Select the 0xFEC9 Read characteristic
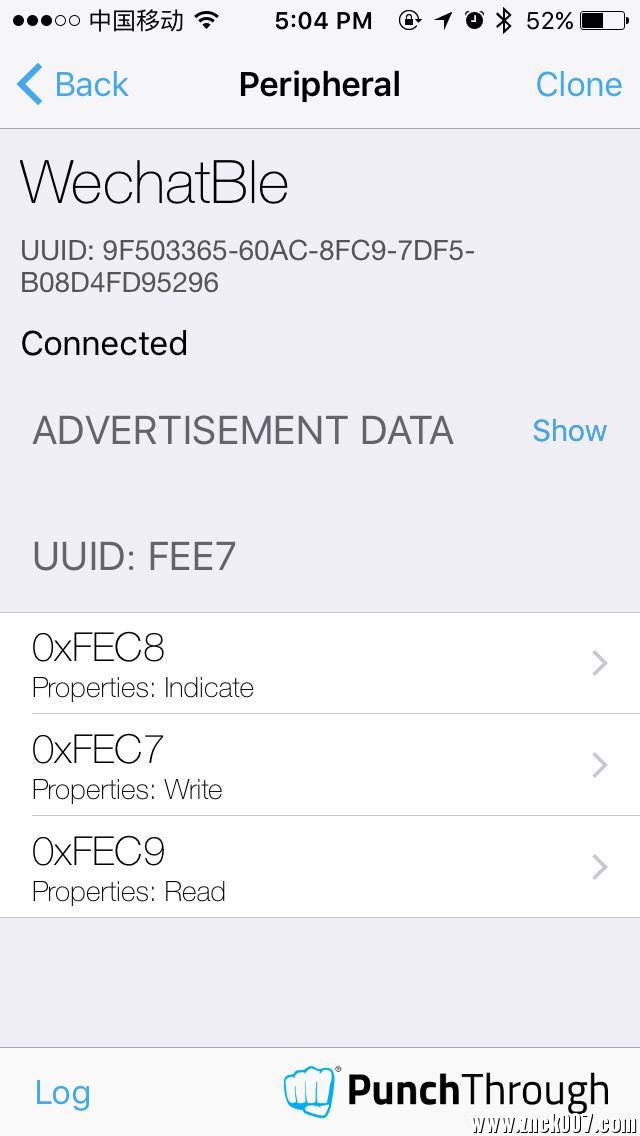The image size is (640, 1136). click(320, 866)
